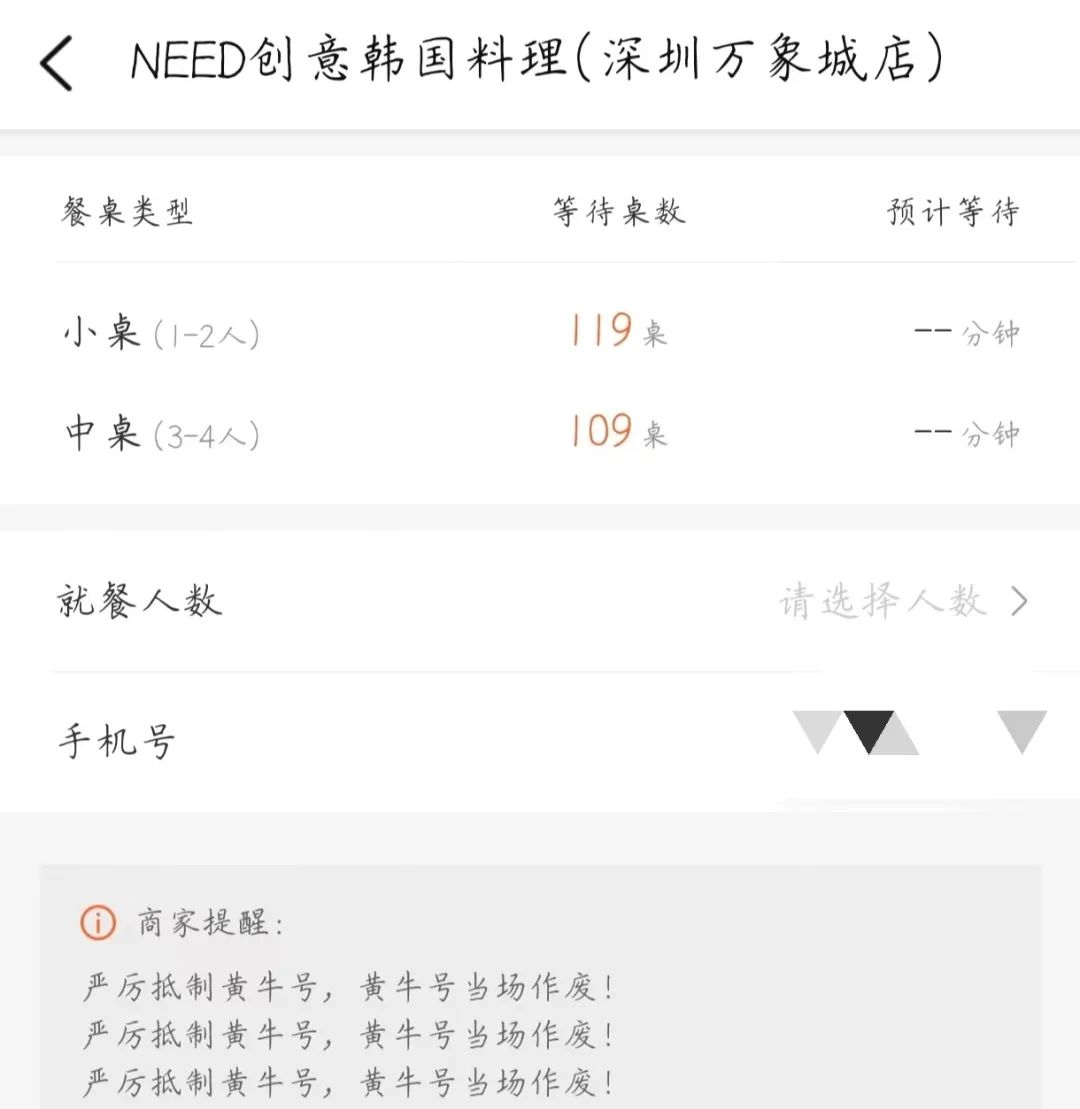Open the 就餐人数 party size picker
The image size is (1080, 1109).
tap(902, 602)
